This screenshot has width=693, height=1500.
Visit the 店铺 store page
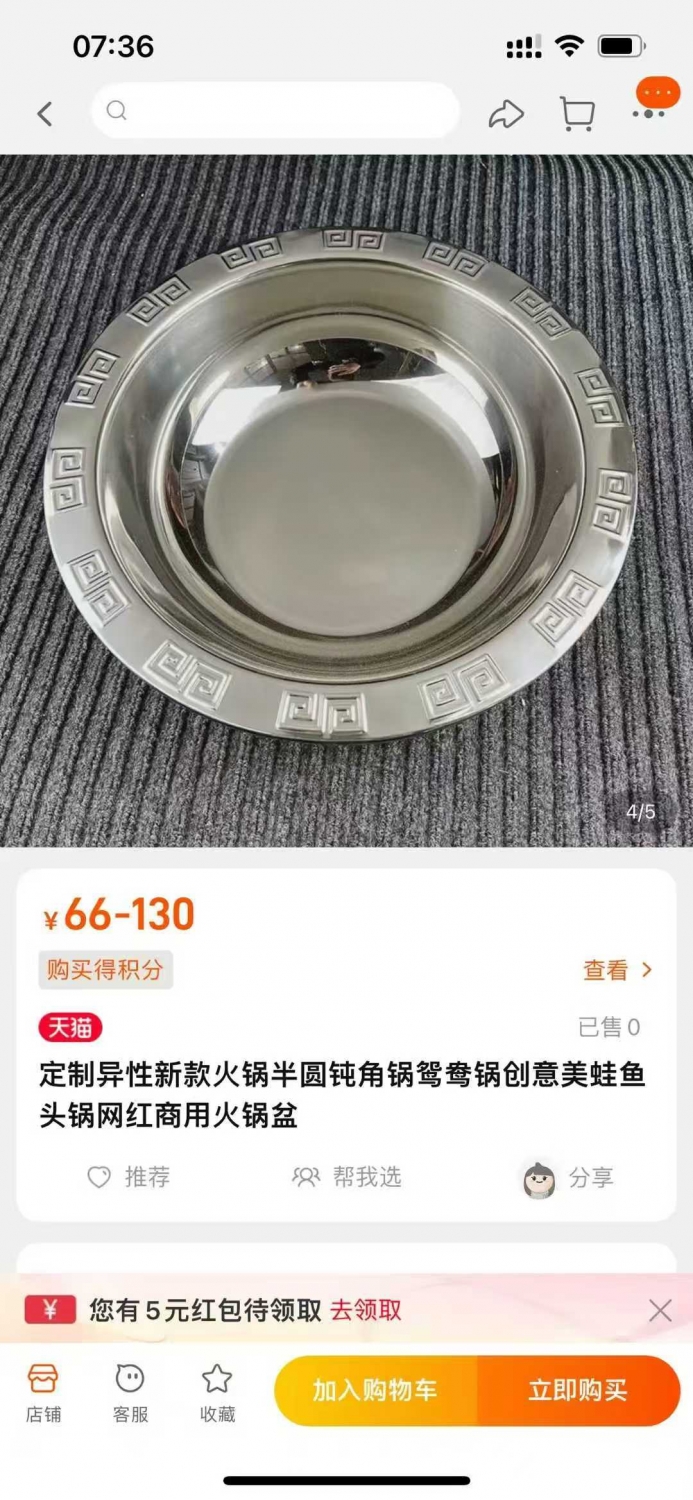click(43, 1393)
